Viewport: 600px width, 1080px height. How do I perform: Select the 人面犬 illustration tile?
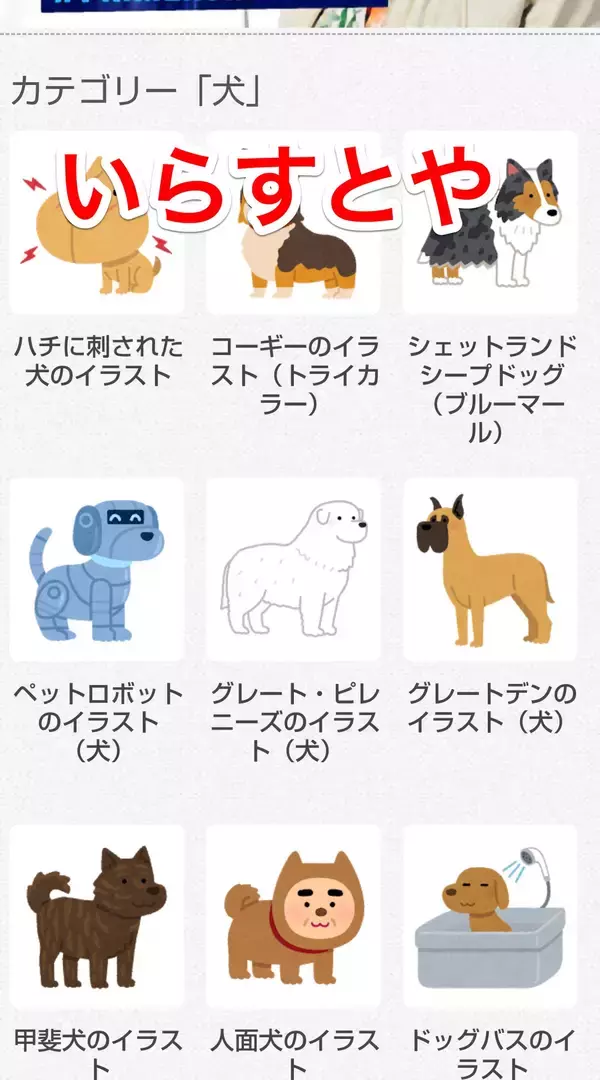(293, 915)
